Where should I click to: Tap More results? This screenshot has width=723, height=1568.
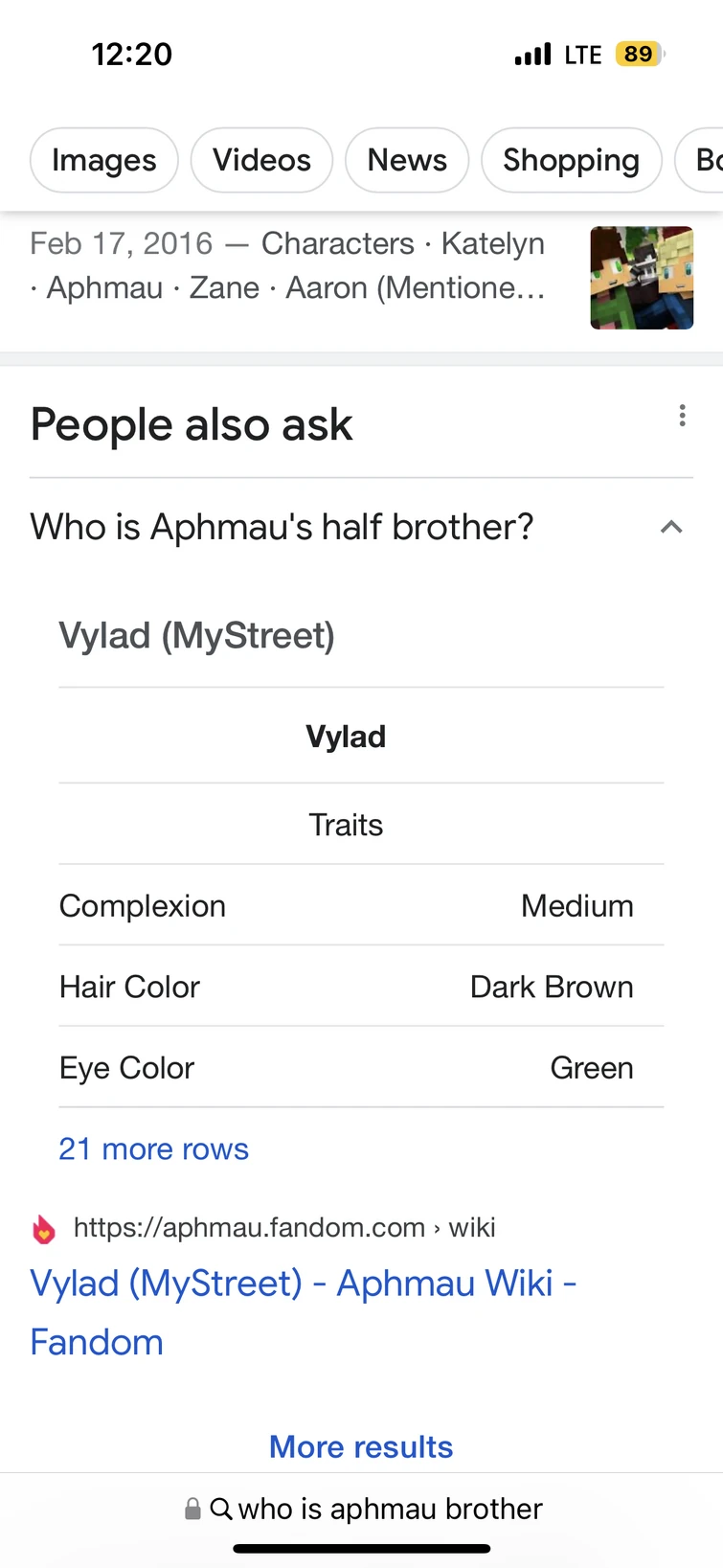coord(361,1446)
